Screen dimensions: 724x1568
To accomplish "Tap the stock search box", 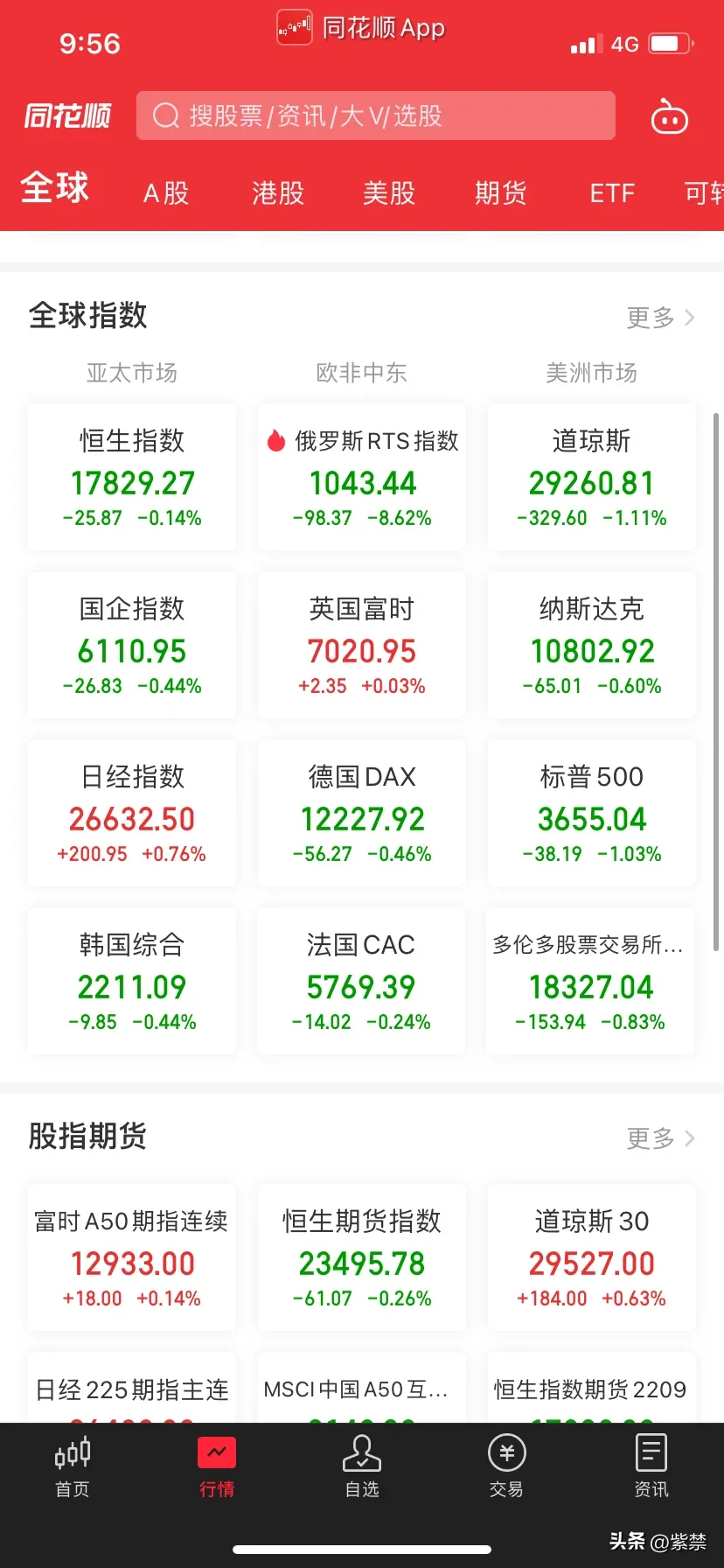I will pyautogui.click(x=376, y=115).
